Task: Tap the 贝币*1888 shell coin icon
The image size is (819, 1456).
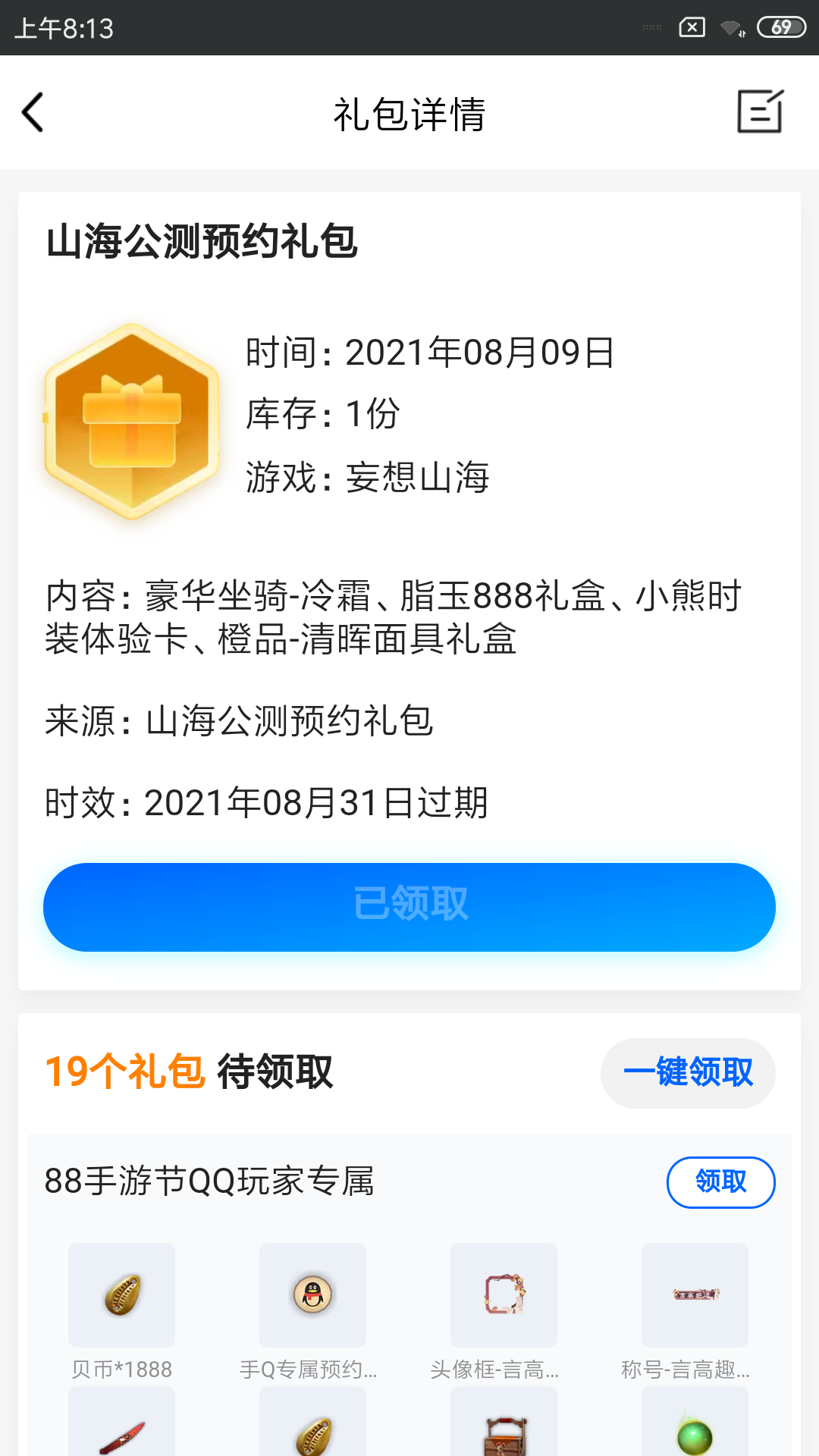Action: point(121,1295)
